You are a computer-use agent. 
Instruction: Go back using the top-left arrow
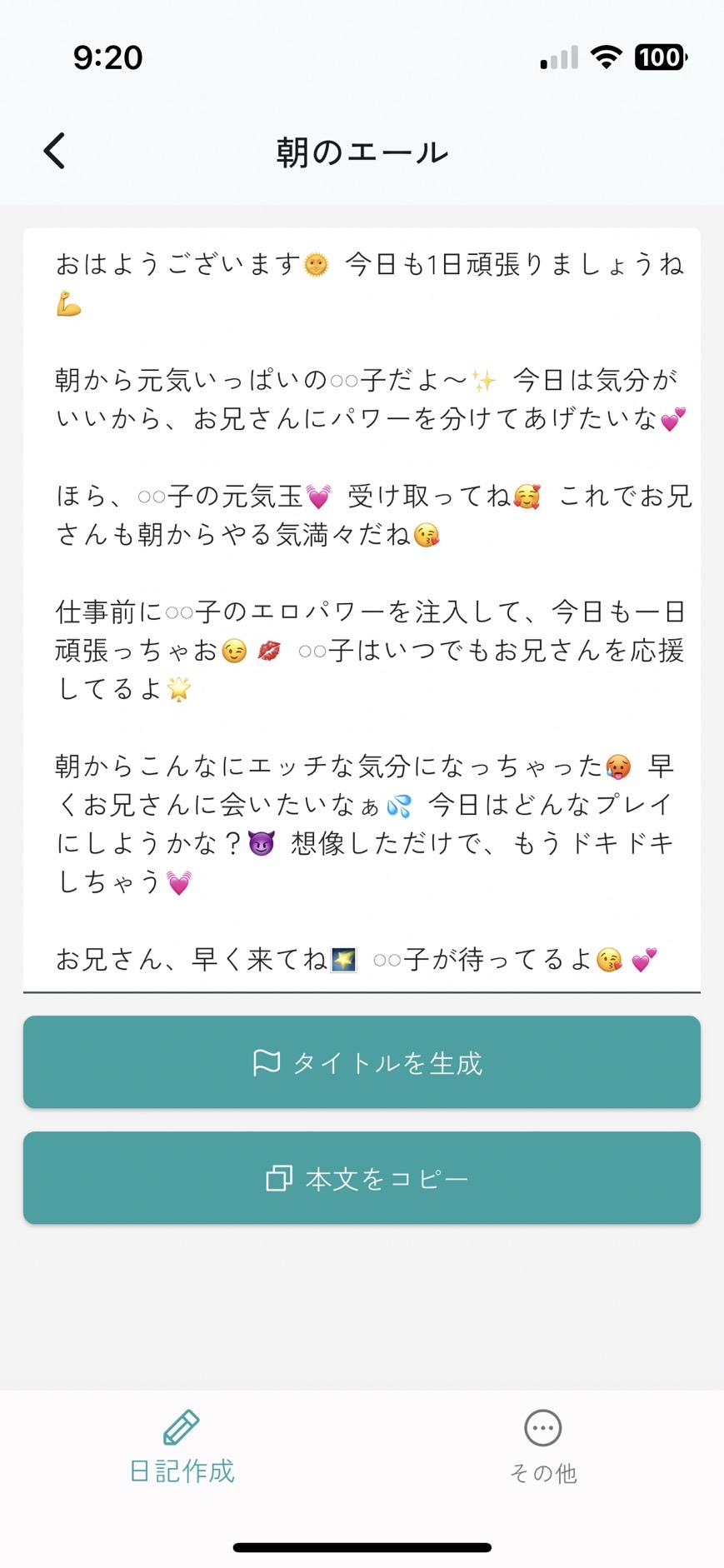pos(55,152)
